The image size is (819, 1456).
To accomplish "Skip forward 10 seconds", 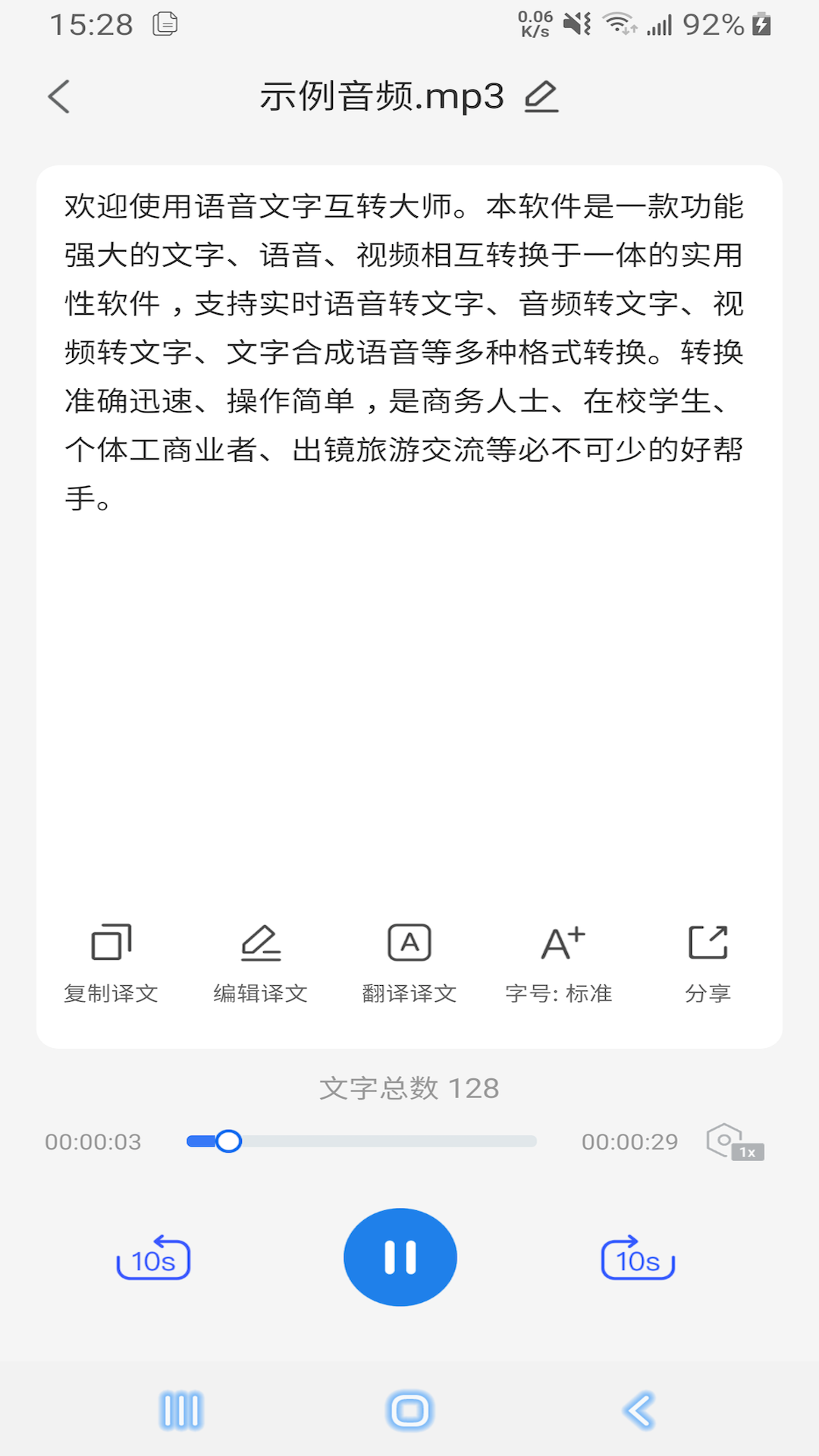I will tap(636, 1257).
